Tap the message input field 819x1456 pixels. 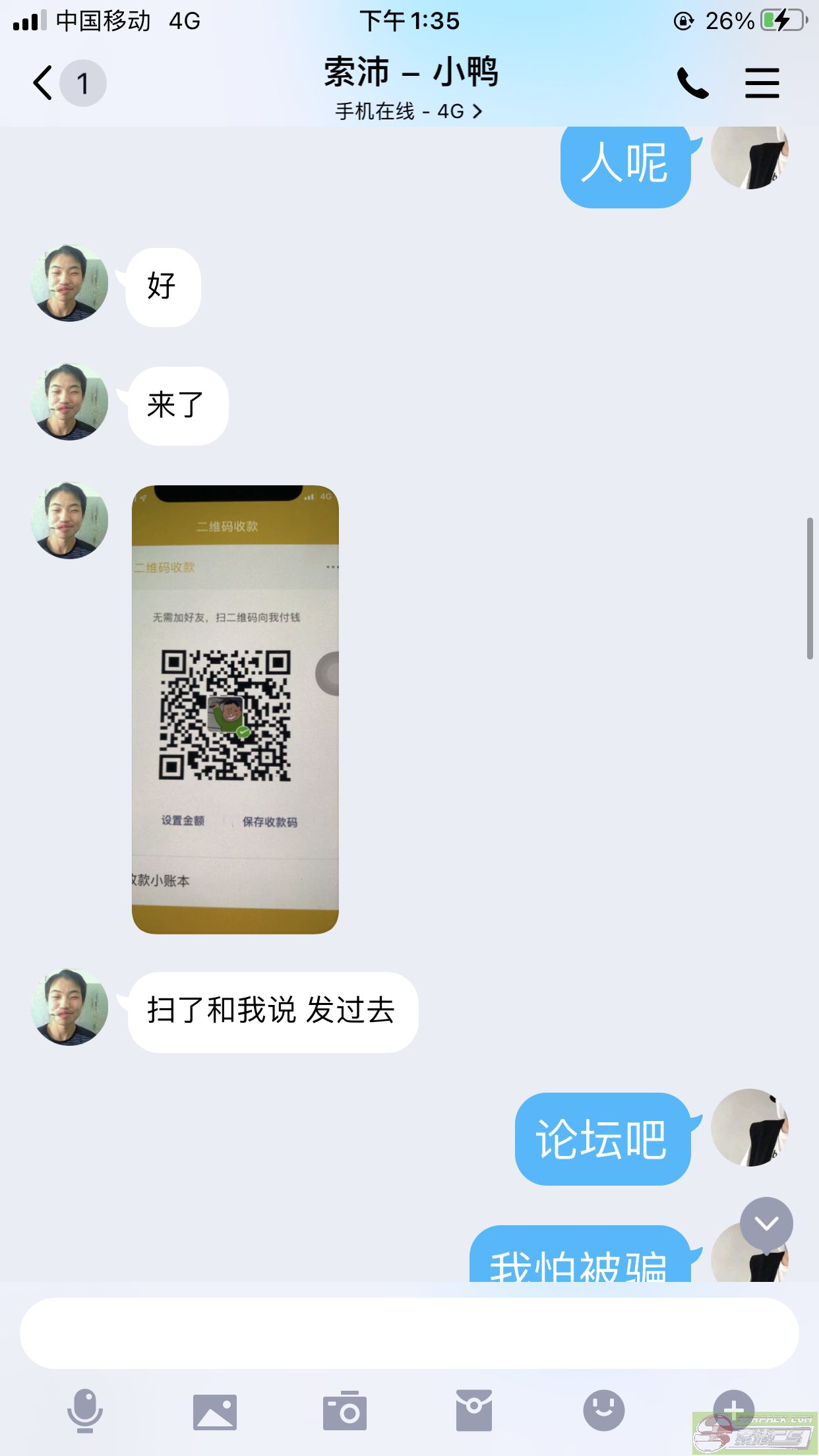click(x=409, y=1333)
